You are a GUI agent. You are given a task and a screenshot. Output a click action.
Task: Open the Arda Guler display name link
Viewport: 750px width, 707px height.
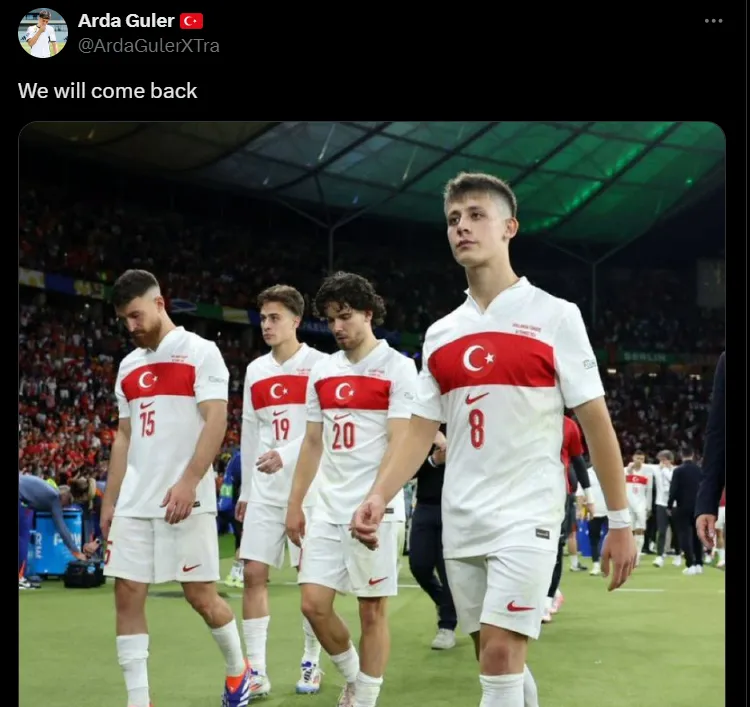click(126, 21)
